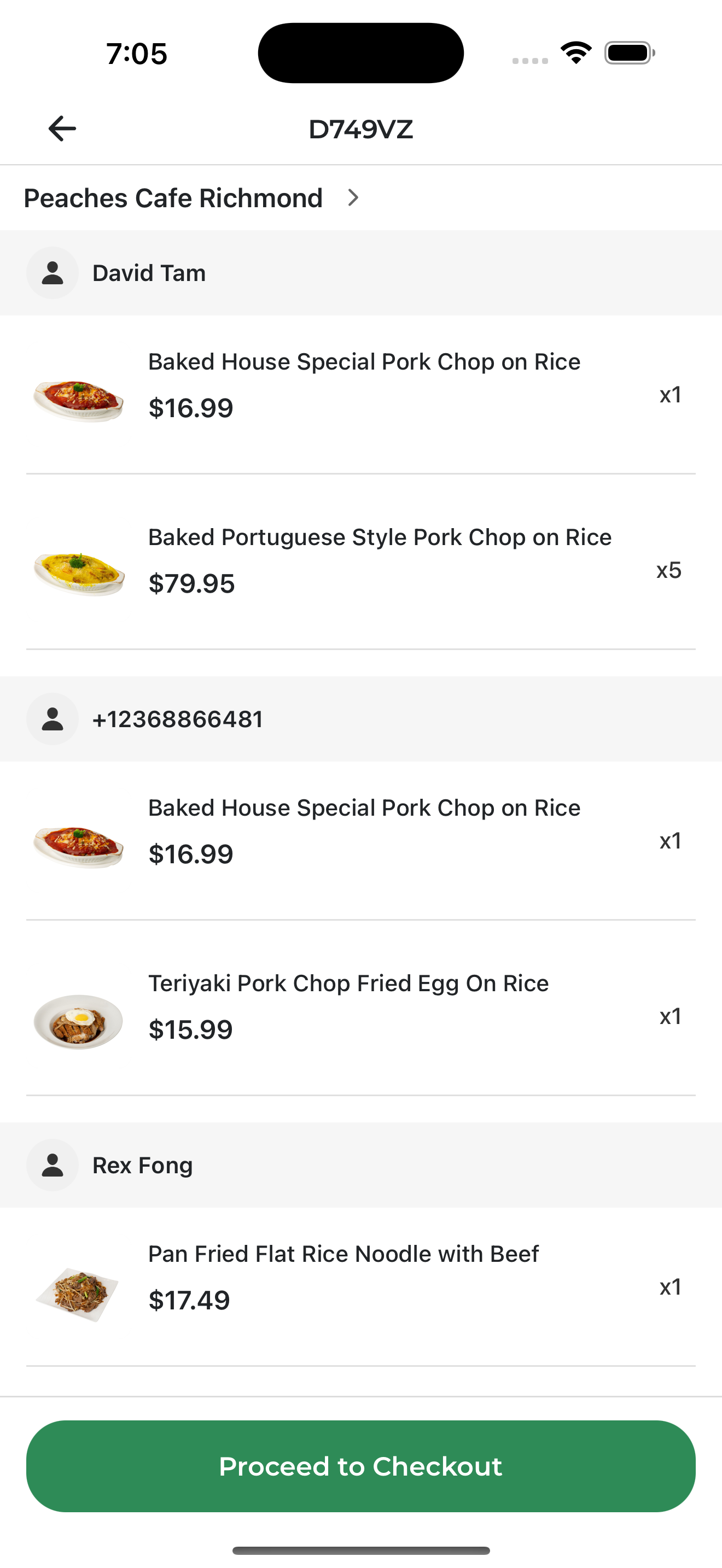Tap the Baked House Special Pork Chop thumbnail
The height and width of the screenshot is (1568, 722).
click(78, 399)
